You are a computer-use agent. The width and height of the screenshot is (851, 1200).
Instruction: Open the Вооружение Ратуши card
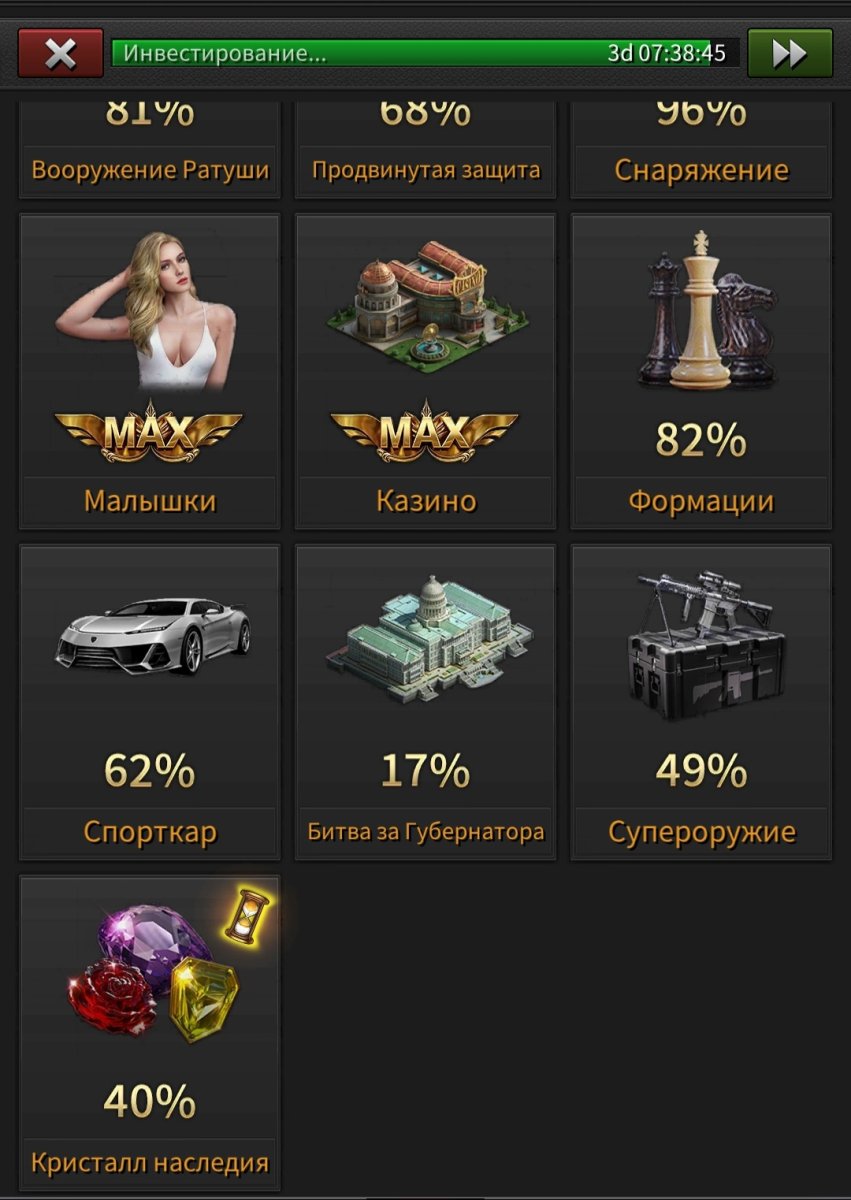point(150,150)
